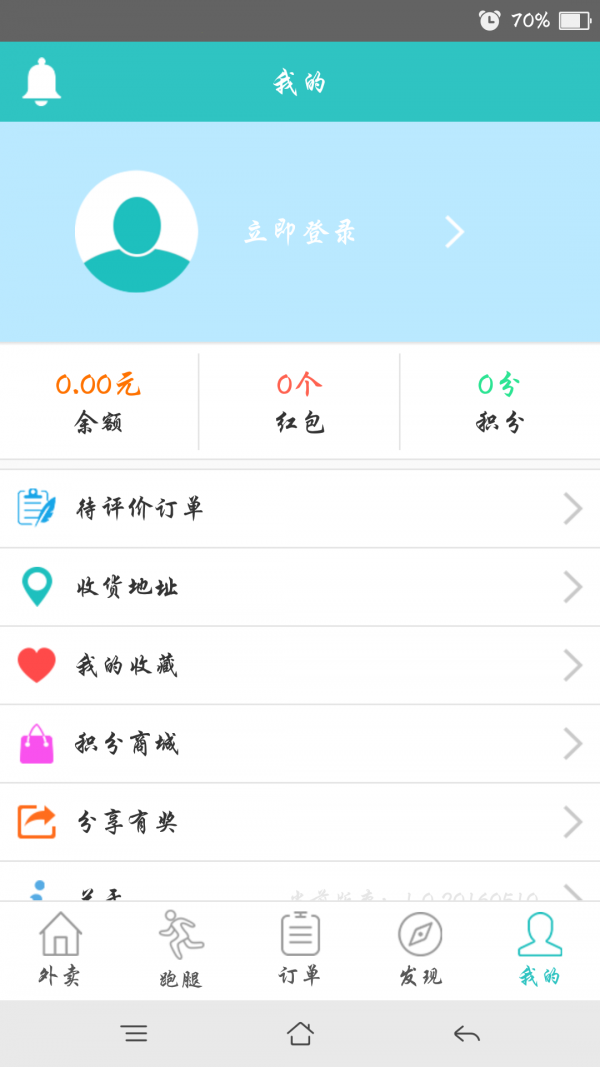Open the notifications bell

[x=41, y=82]
